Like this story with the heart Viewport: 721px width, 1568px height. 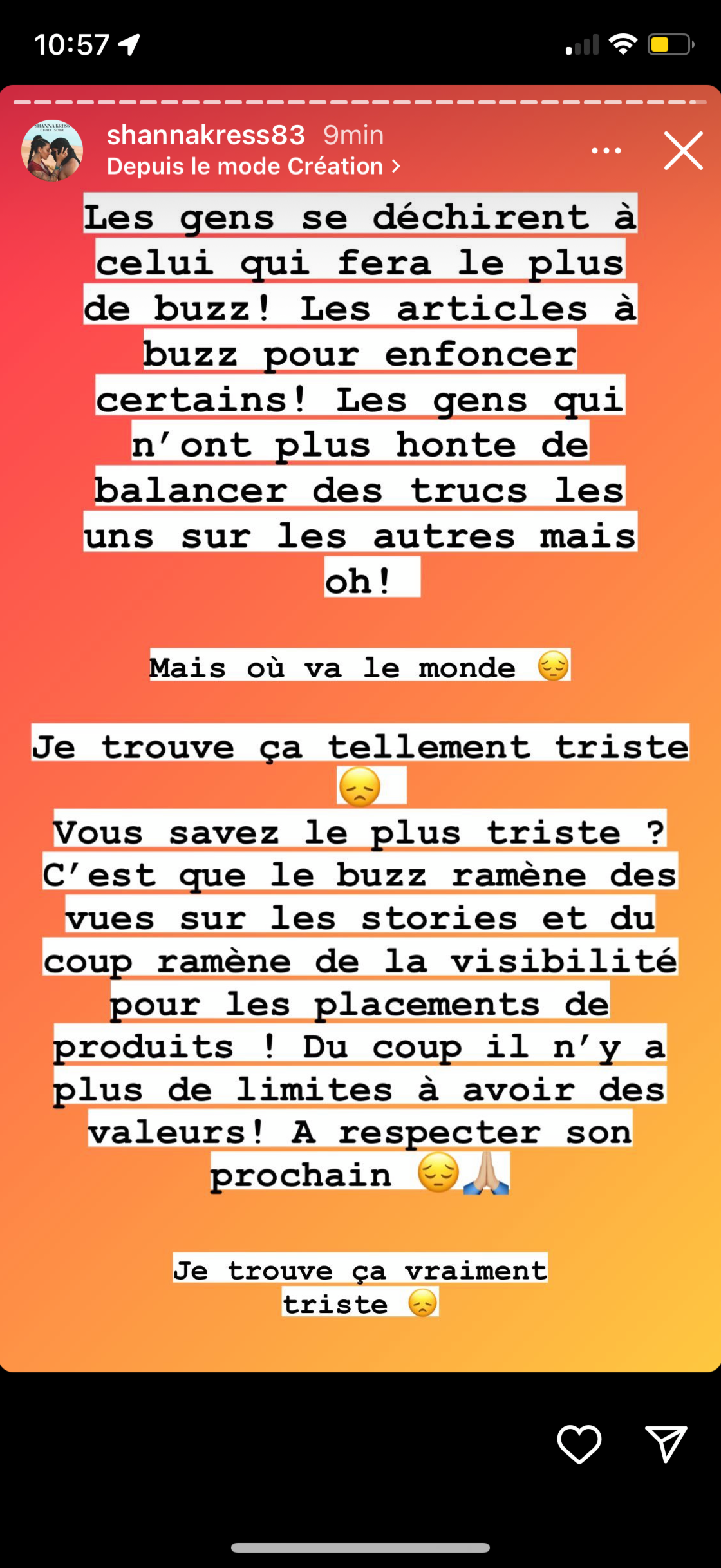tap(579, 1444)
